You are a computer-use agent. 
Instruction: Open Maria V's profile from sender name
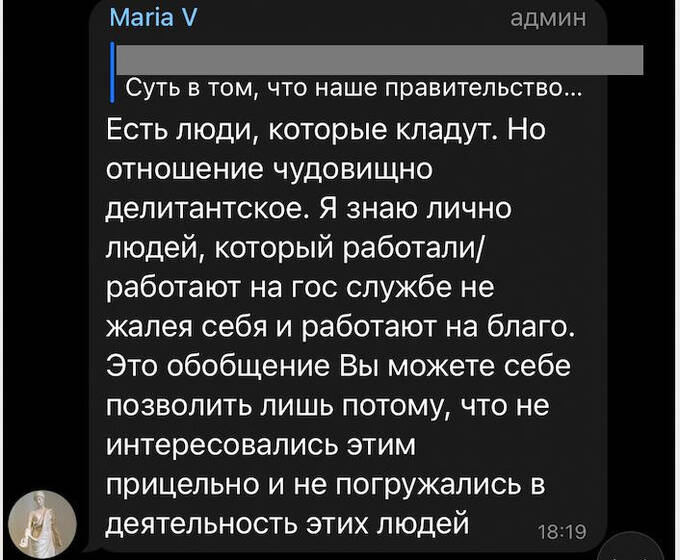[139, 17]
